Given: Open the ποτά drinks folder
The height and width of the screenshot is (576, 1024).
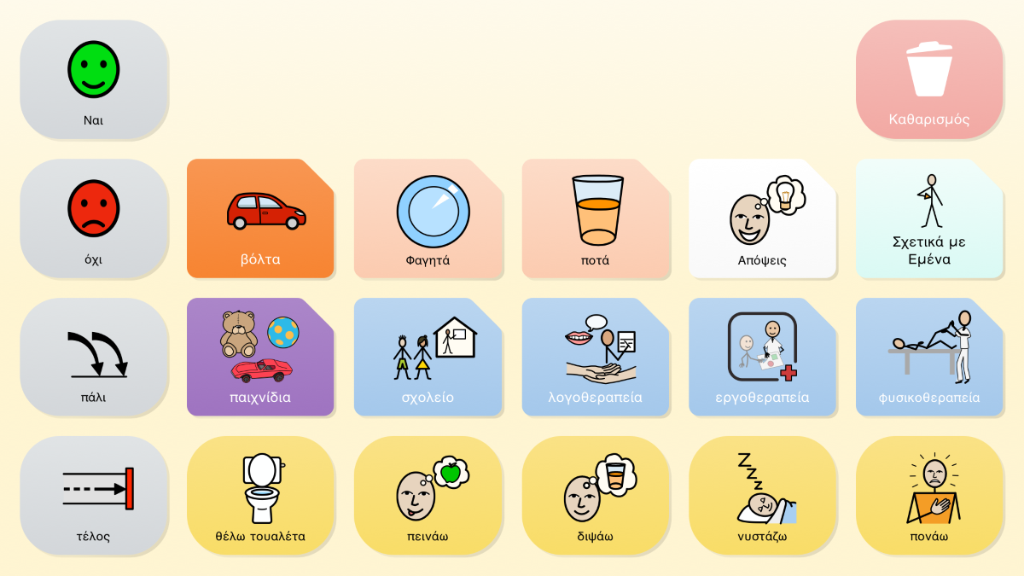Looking at the screenshot, I should (595, 218).
